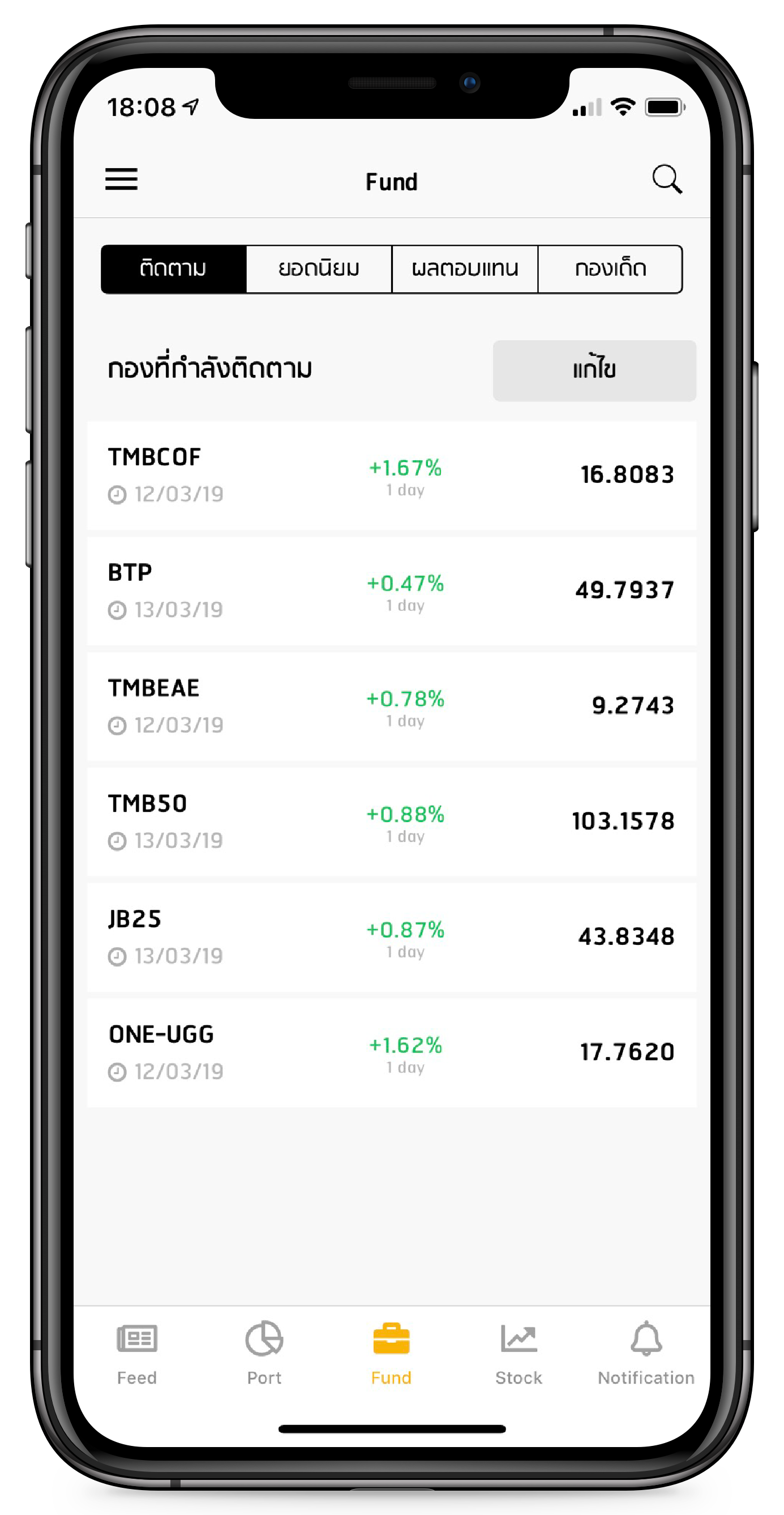This screenshot has height=1515, width=784.
Task: Open the BTP fund row
Action: pyautogui.click(x=392, y=590)
